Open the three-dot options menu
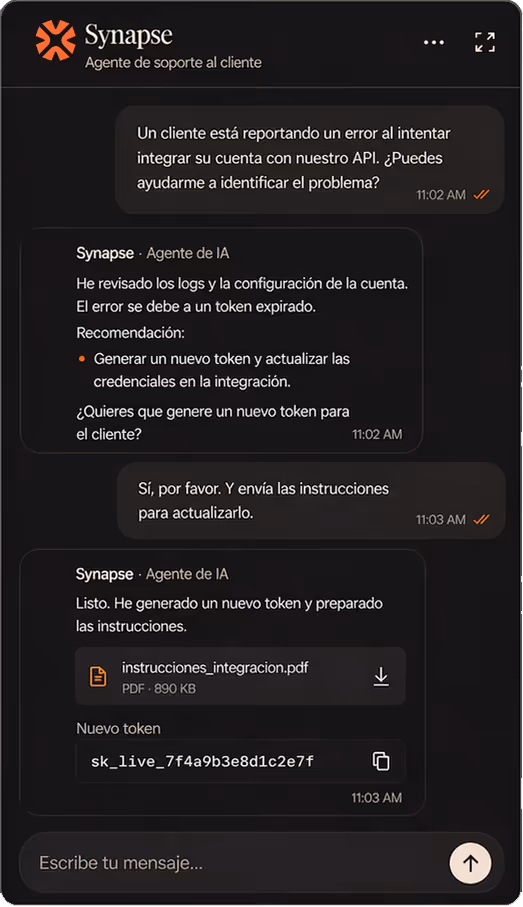The height and width of the screenshot is (907, 523). click(x=434, y=42)
